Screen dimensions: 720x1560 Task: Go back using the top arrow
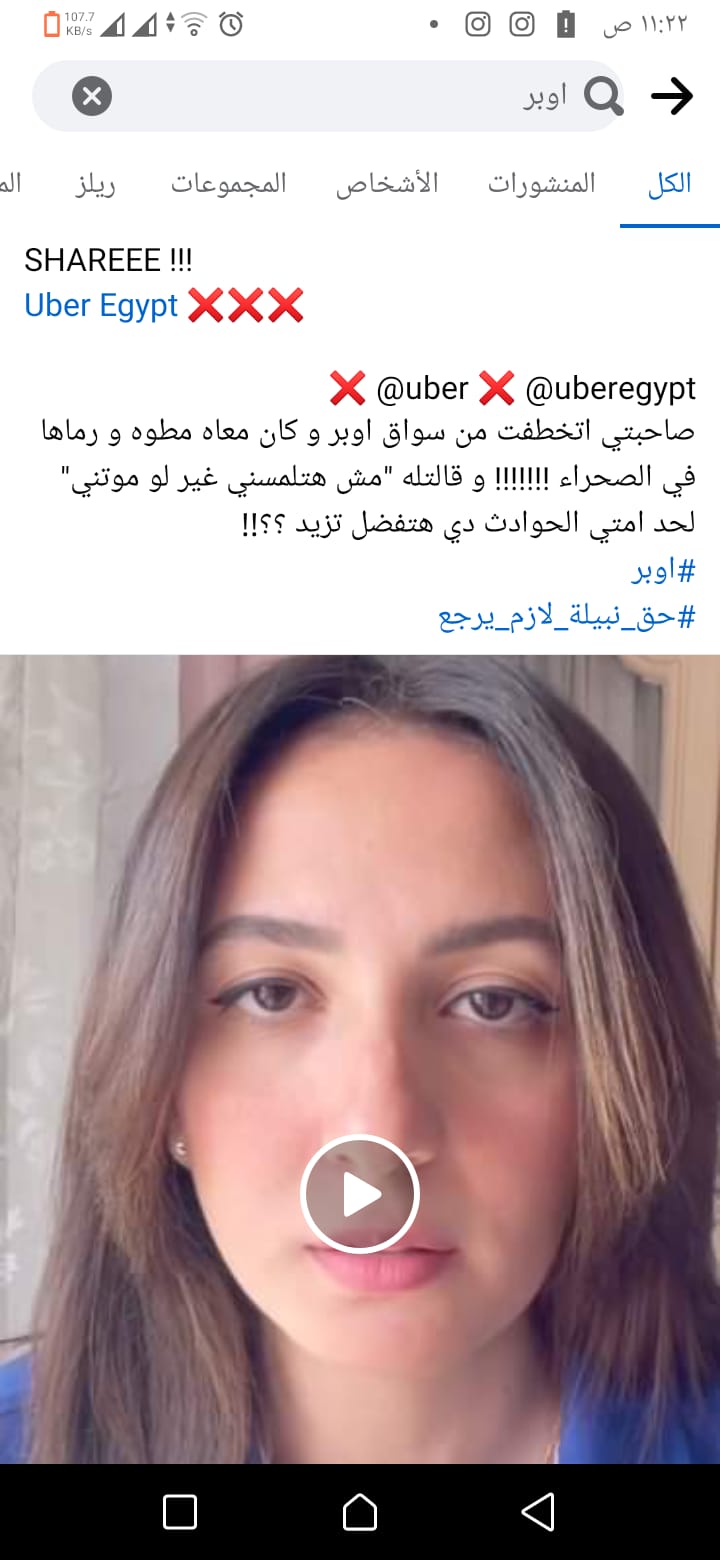(671, 96)
